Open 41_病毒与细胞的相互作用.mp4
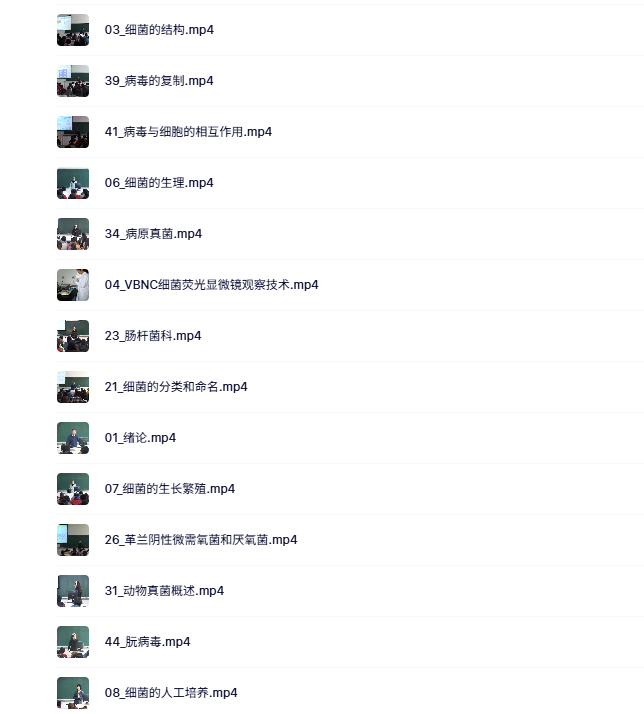Screen dimensions: 644x714 [x=188, y=132]
